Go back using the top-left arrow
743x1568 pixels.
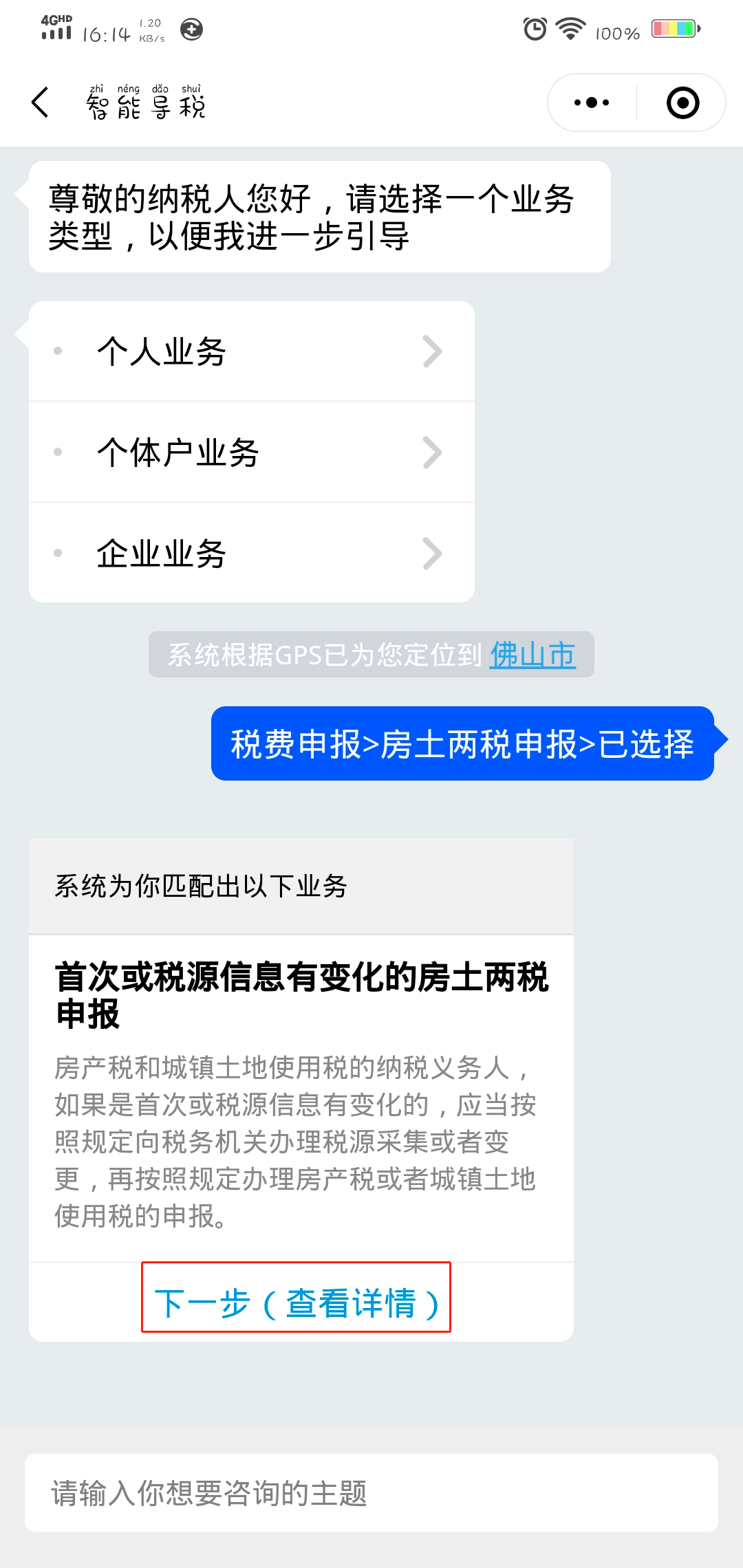point(41,102)
